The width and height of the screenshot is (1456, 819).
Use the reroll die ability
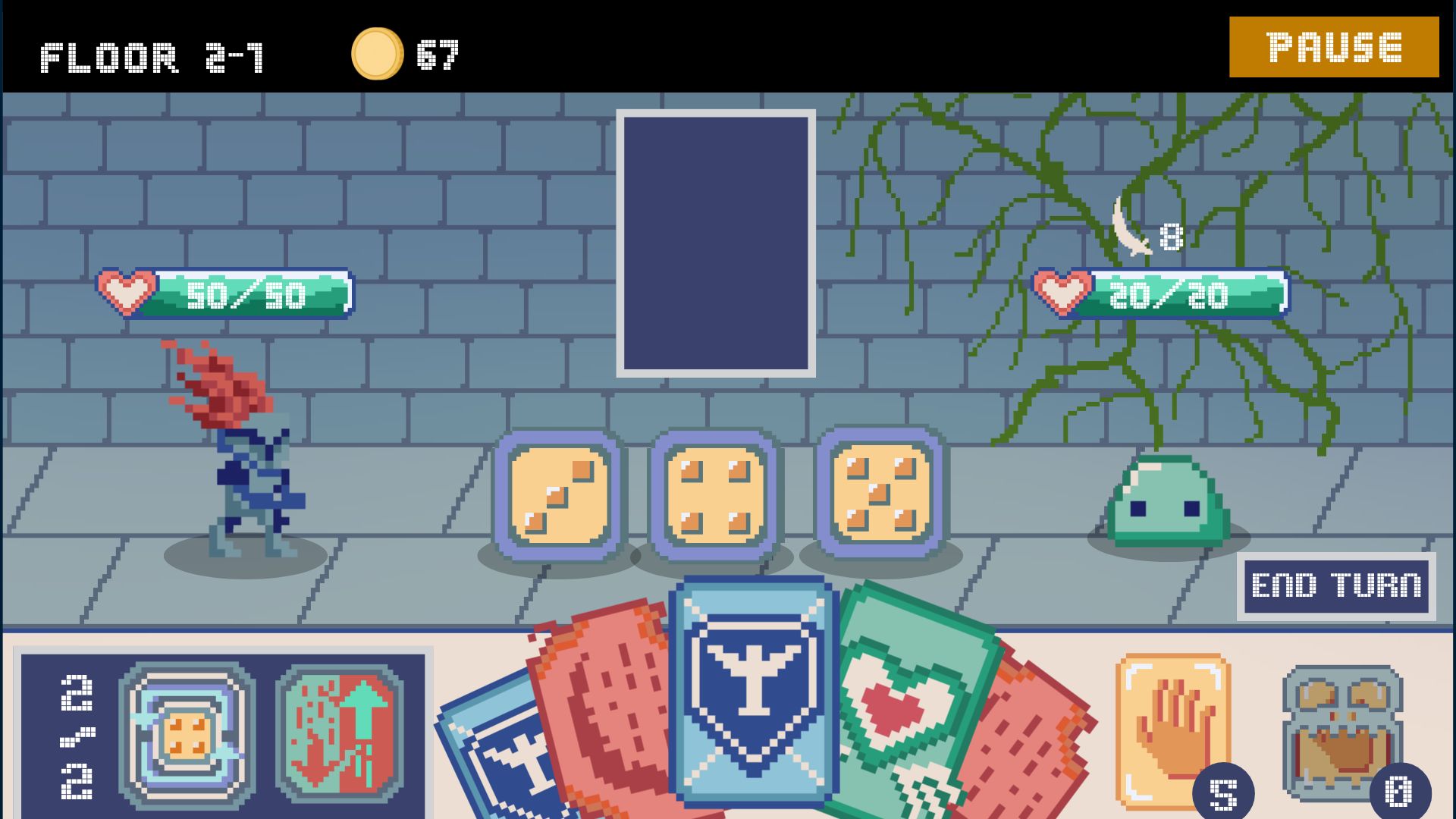click(187, 734)
